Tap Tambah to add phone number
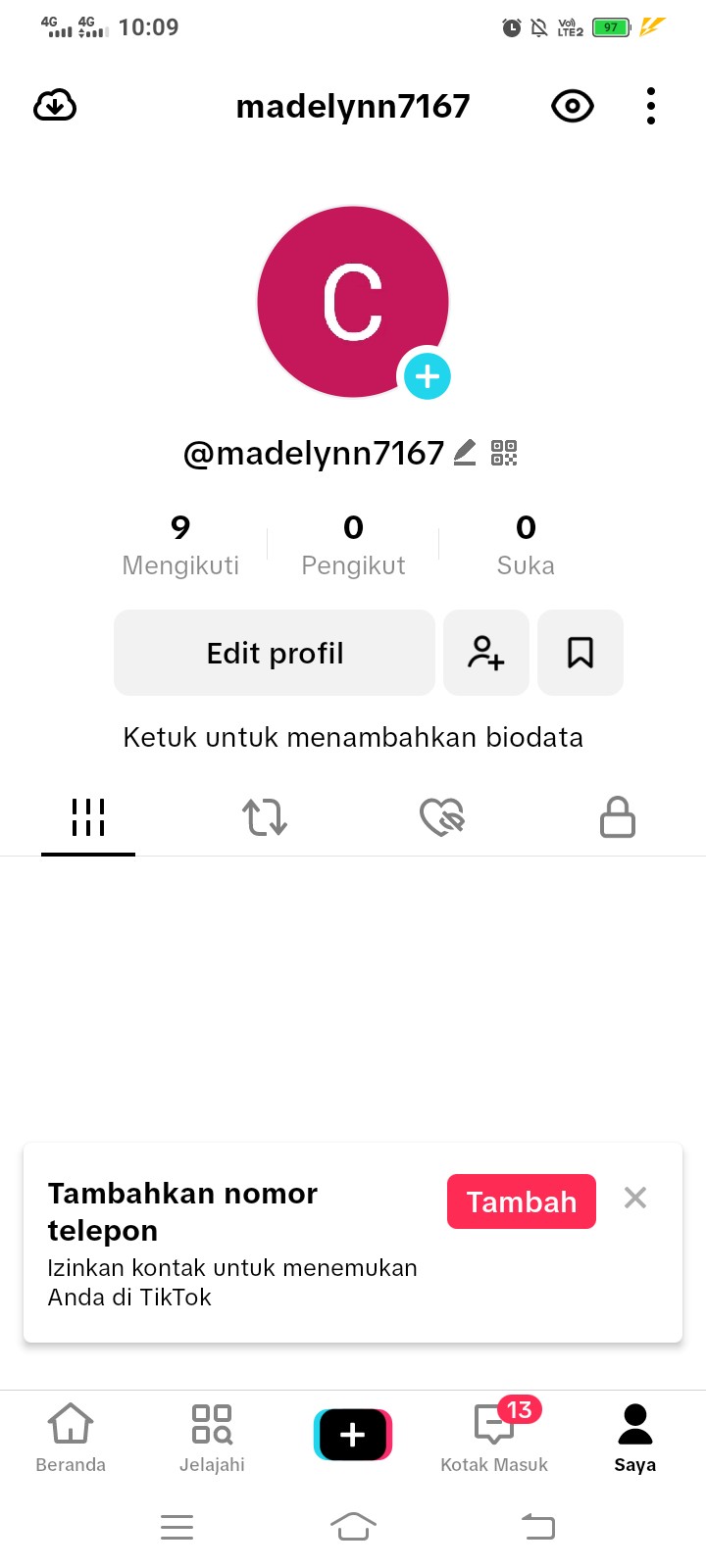706x1568 pixels. [x=522, y=1201]
